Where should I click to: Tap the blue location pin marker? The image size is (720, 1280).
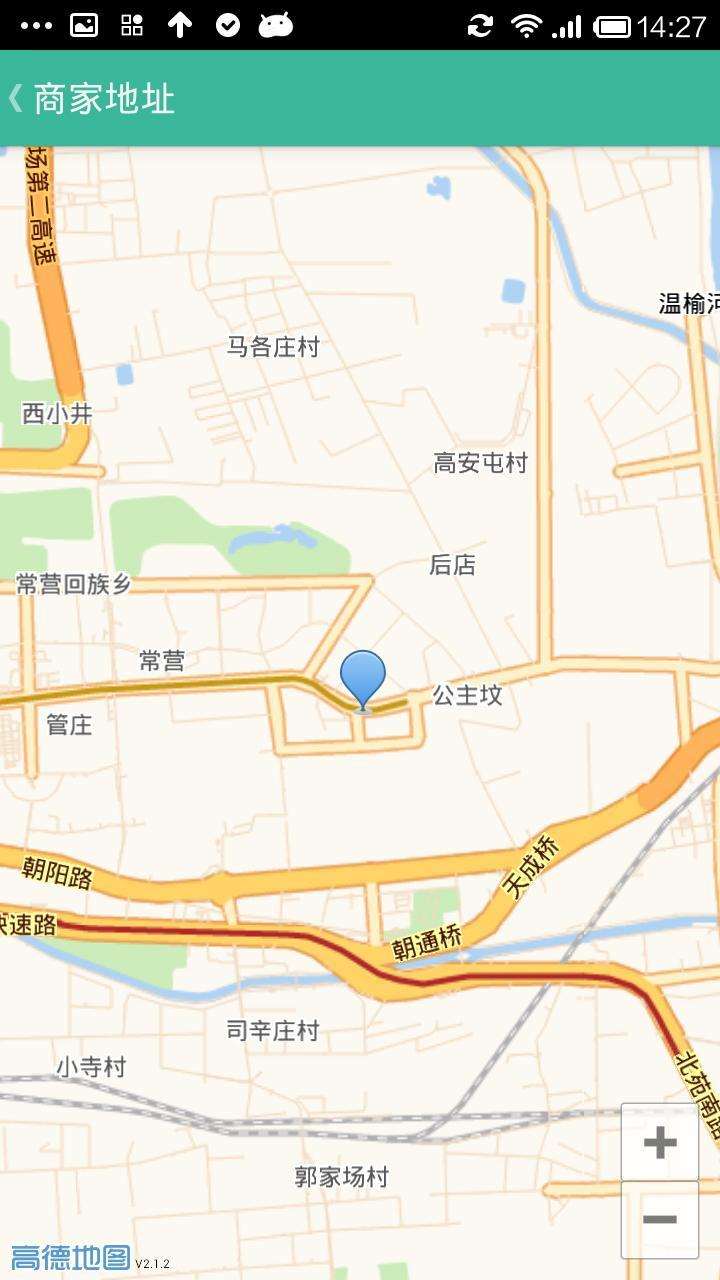(362, 678)
